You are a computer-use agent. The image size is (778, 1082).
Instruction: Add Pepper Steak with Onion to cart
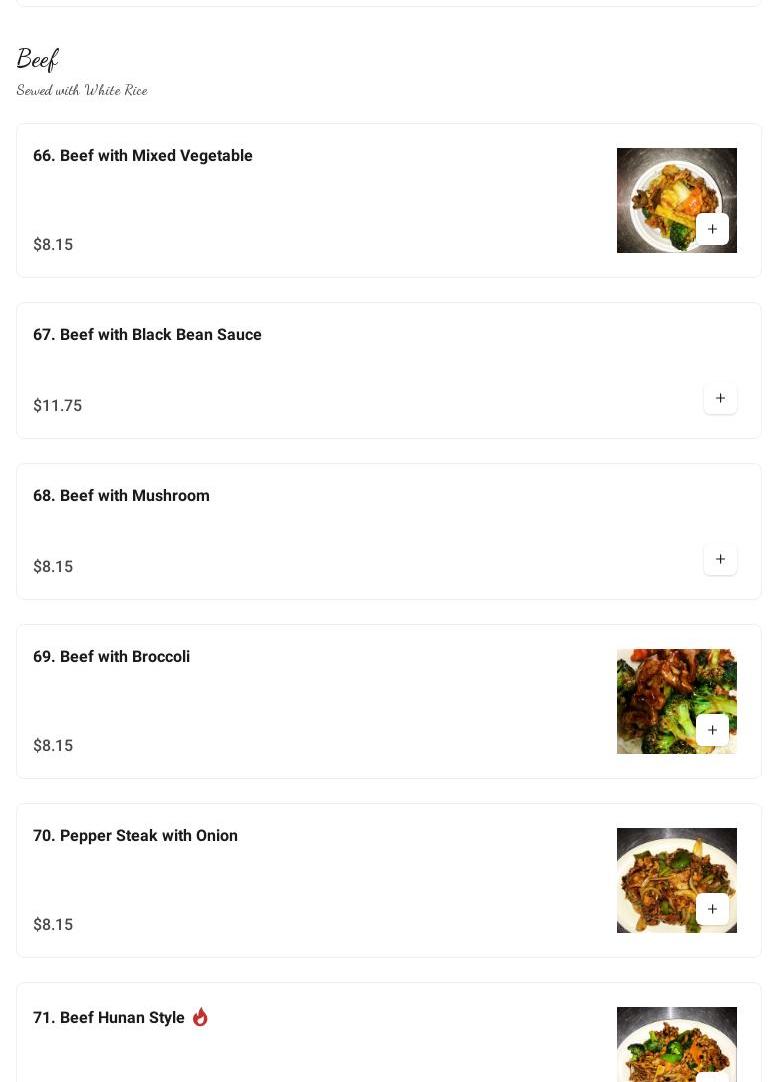[x=712, y=909]
